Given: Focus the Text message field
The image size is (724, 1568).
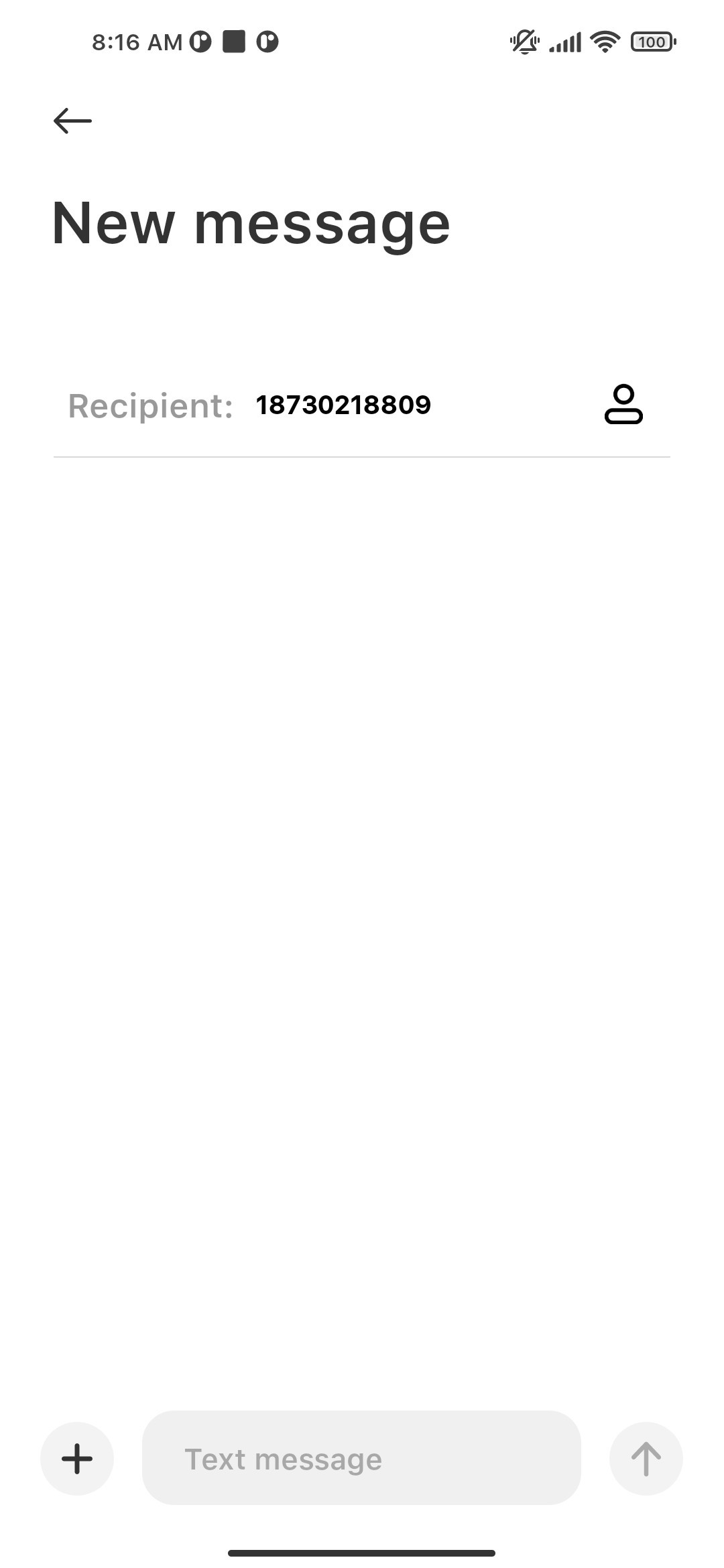Looking at the screenshot, I should 361,1458.
